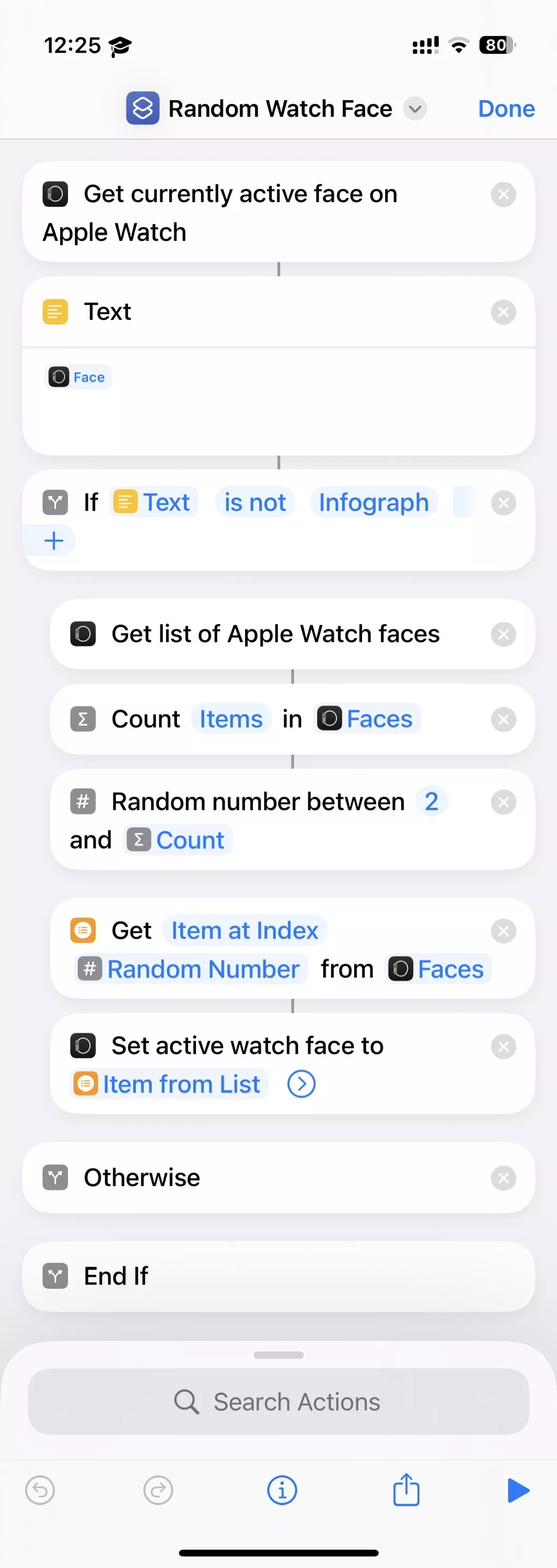Add another condition with the plus button
The width and height of the screenshot is (557, 1568).
click(54, 541)
